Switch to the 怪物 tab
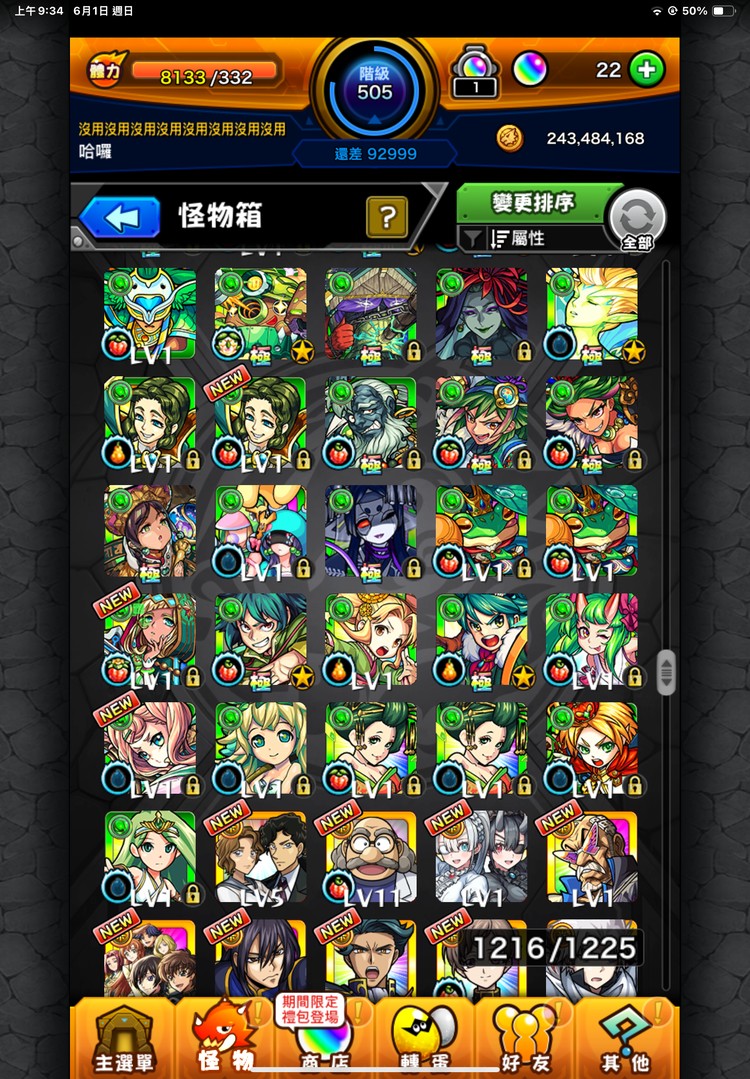The height and width of the screenshot is (1079, 750). pos(223,1040)
